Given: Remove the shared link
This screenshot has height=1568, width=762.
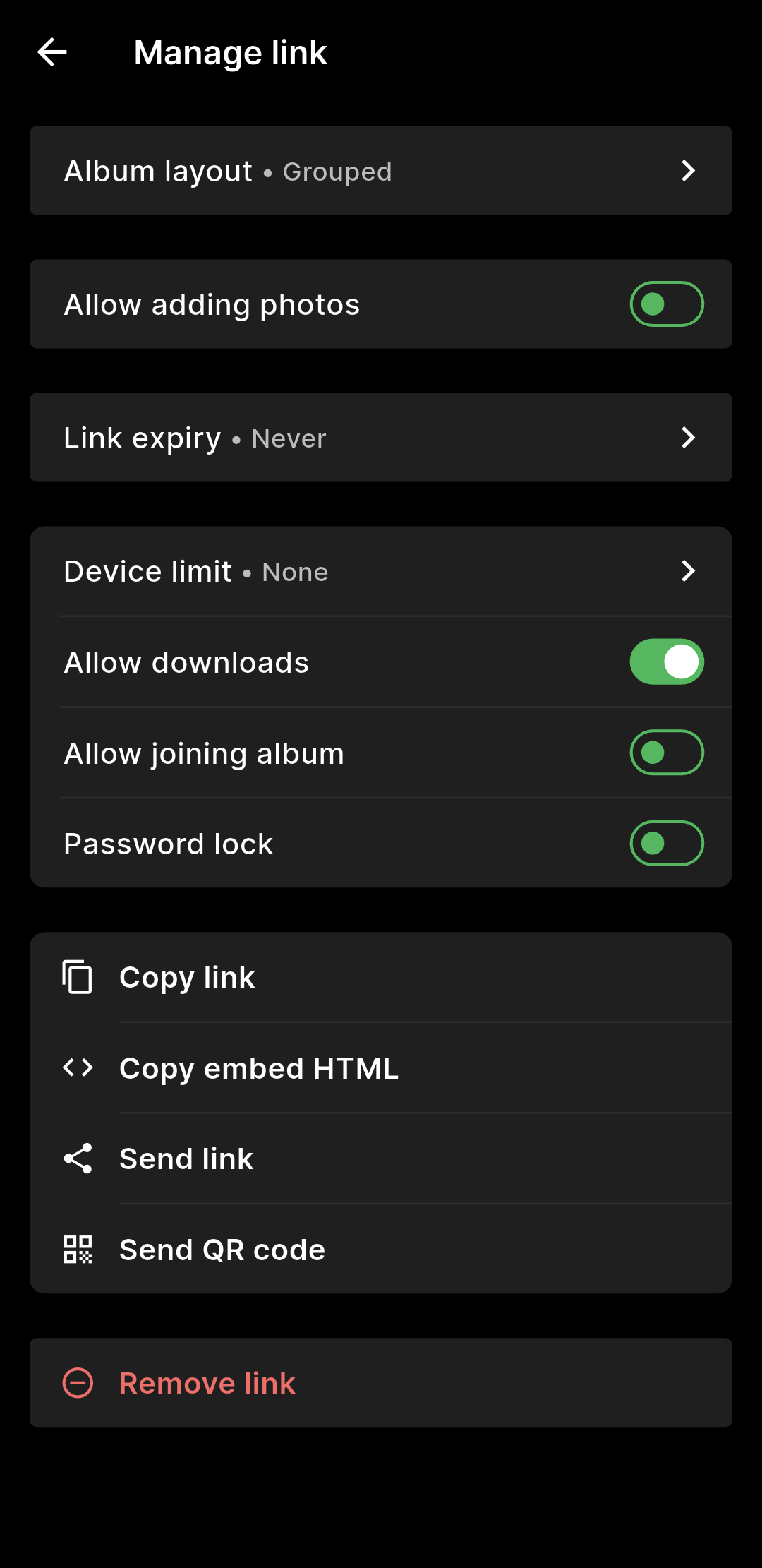Looking at the screenshot, I should (x=380, y=1383).
